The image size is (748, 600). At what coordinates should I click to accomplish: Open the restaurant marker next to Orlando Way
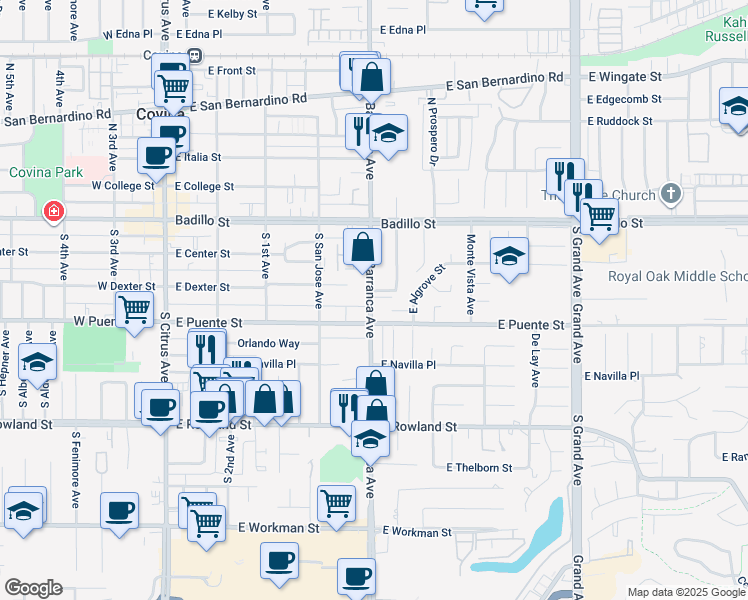click(x=206, y=347)
